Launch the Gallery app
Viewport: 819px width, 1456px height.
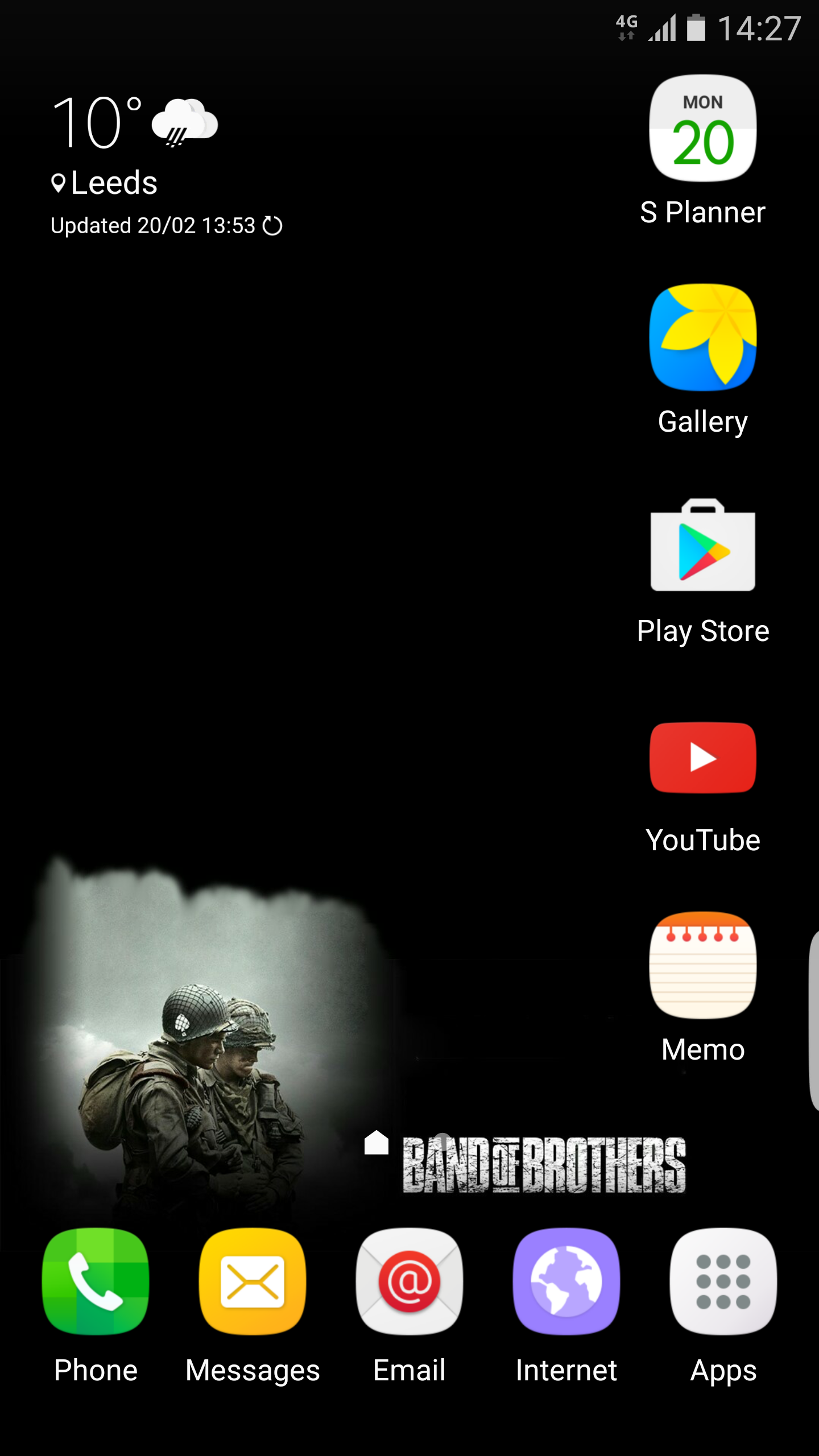tap(702, 338)
